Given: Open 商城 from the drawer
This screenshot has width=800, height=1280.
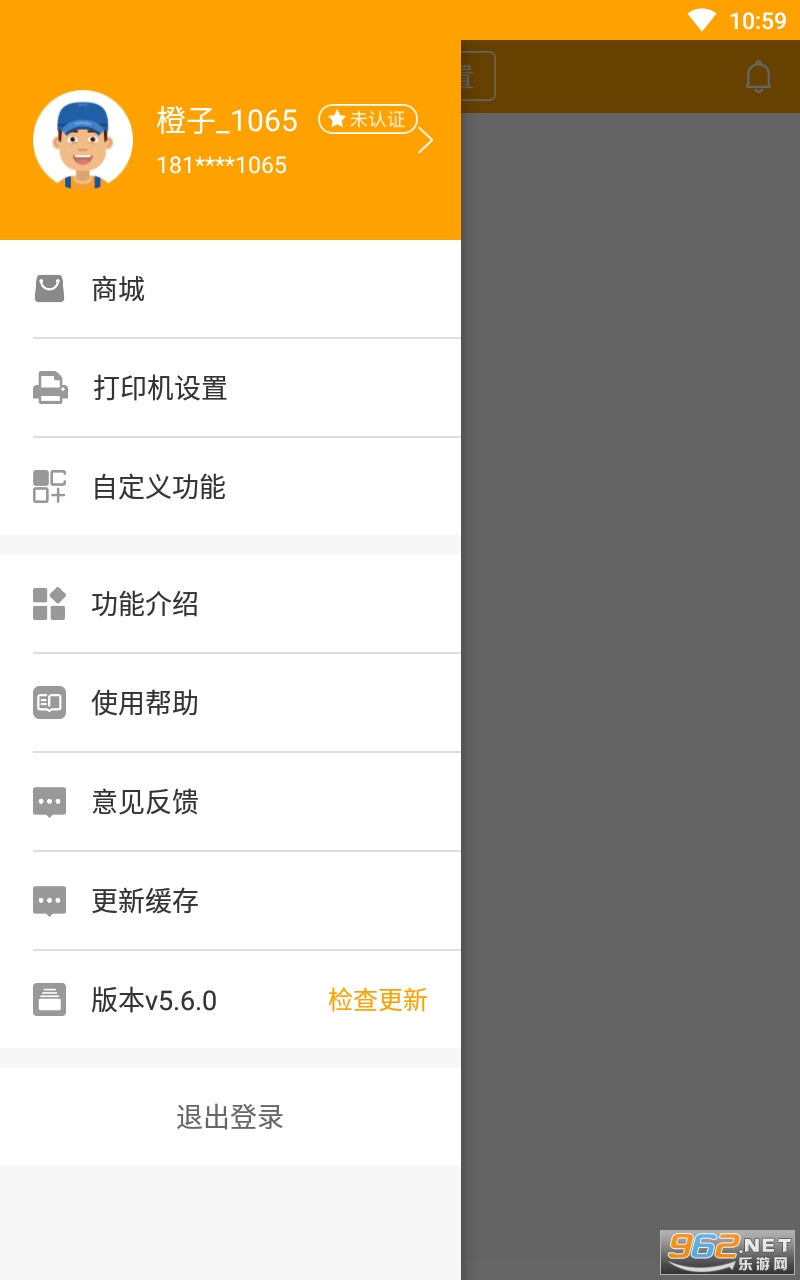Looking at the screenshot, I should [x=230, y=289].
